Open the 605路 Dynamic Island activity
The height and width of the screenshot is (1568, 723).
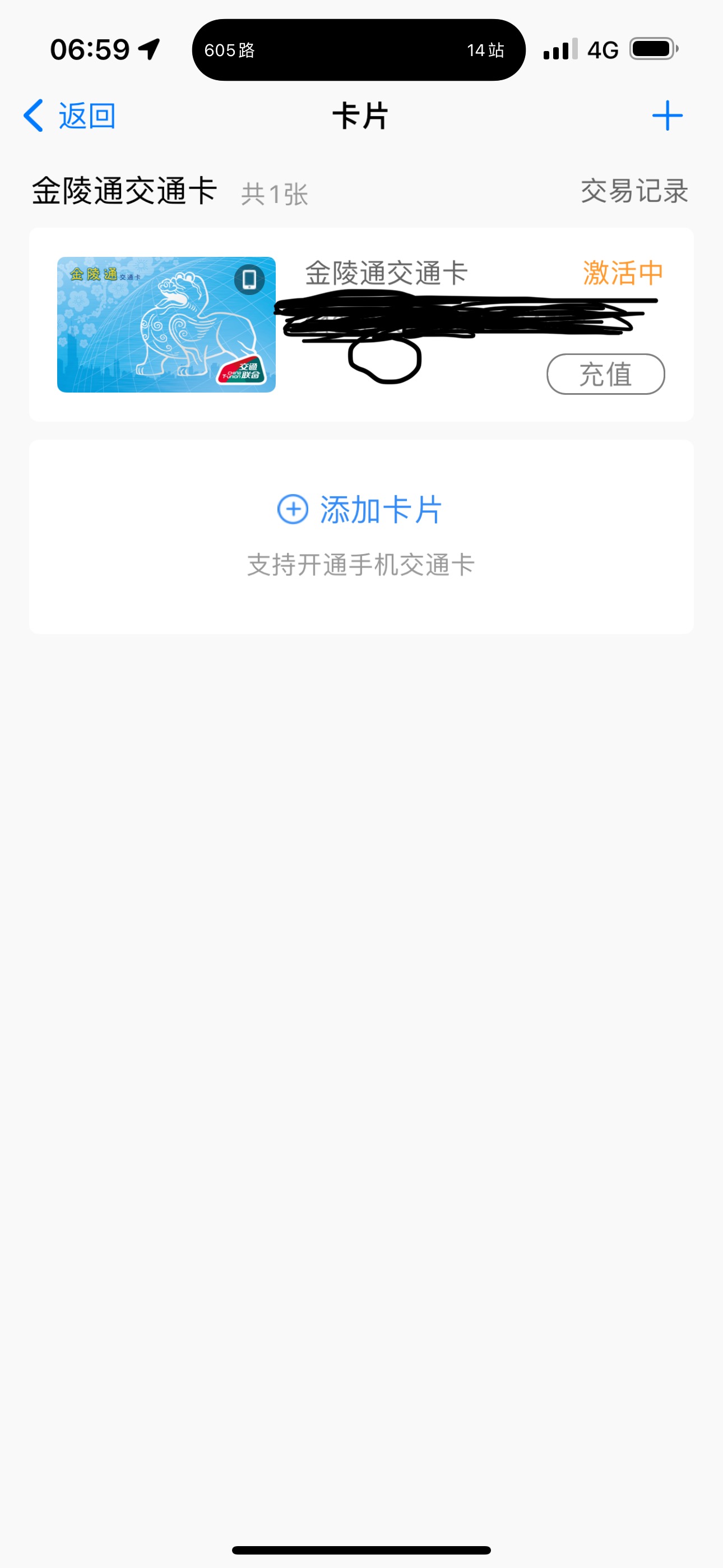tap(359, 50)
